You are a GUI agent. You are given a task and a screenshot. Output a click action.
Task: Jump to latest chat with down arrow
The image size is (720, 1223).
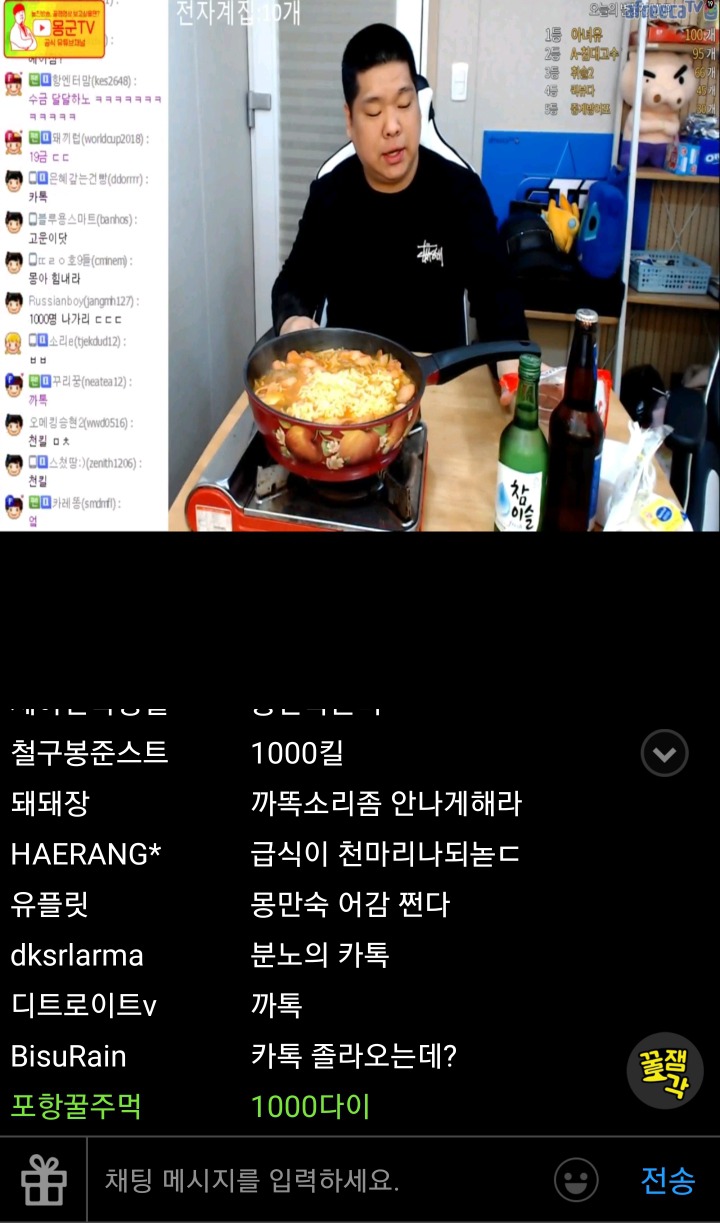(x=665, y=754)
